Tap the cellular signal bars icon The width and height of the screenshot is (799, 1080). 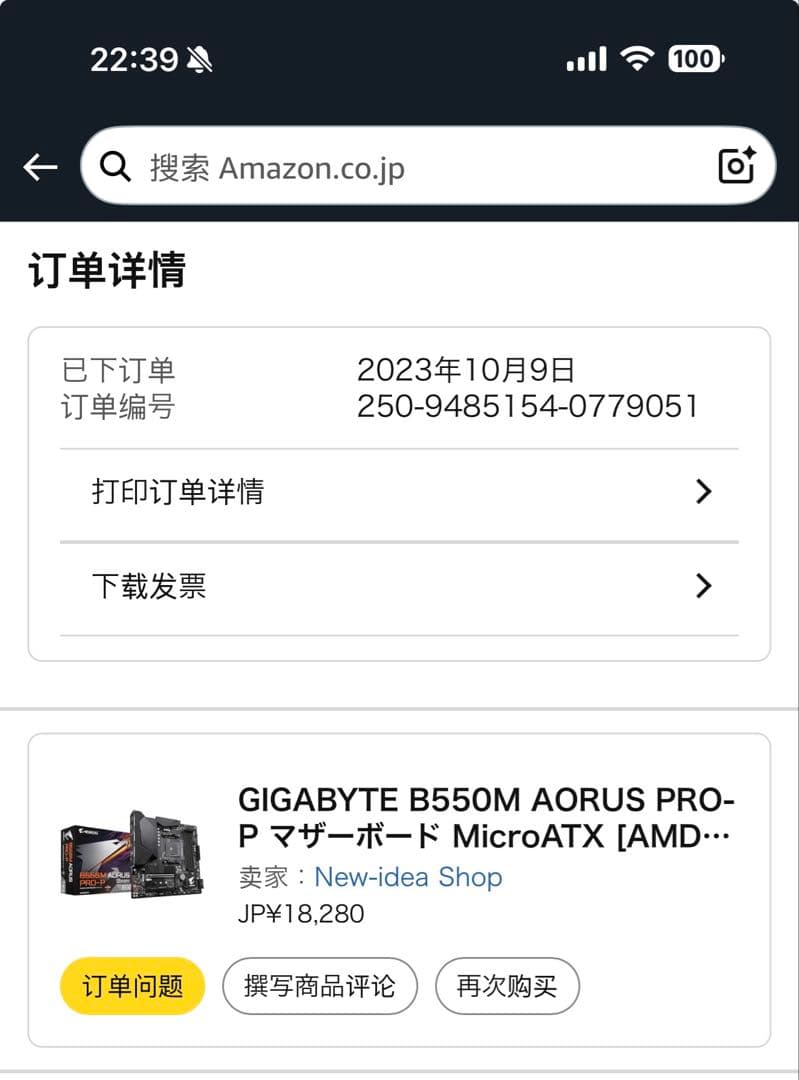(585, 60)
